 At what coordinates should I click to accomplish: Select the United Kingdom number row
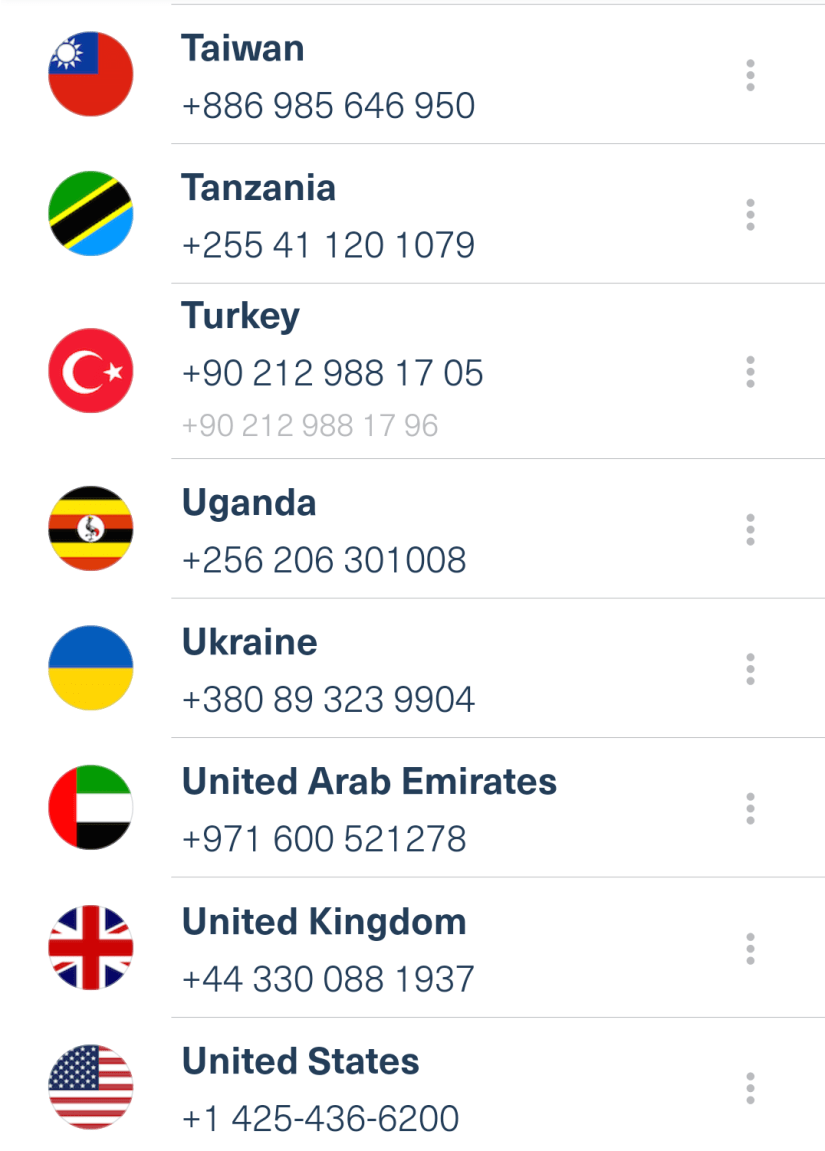400,949
